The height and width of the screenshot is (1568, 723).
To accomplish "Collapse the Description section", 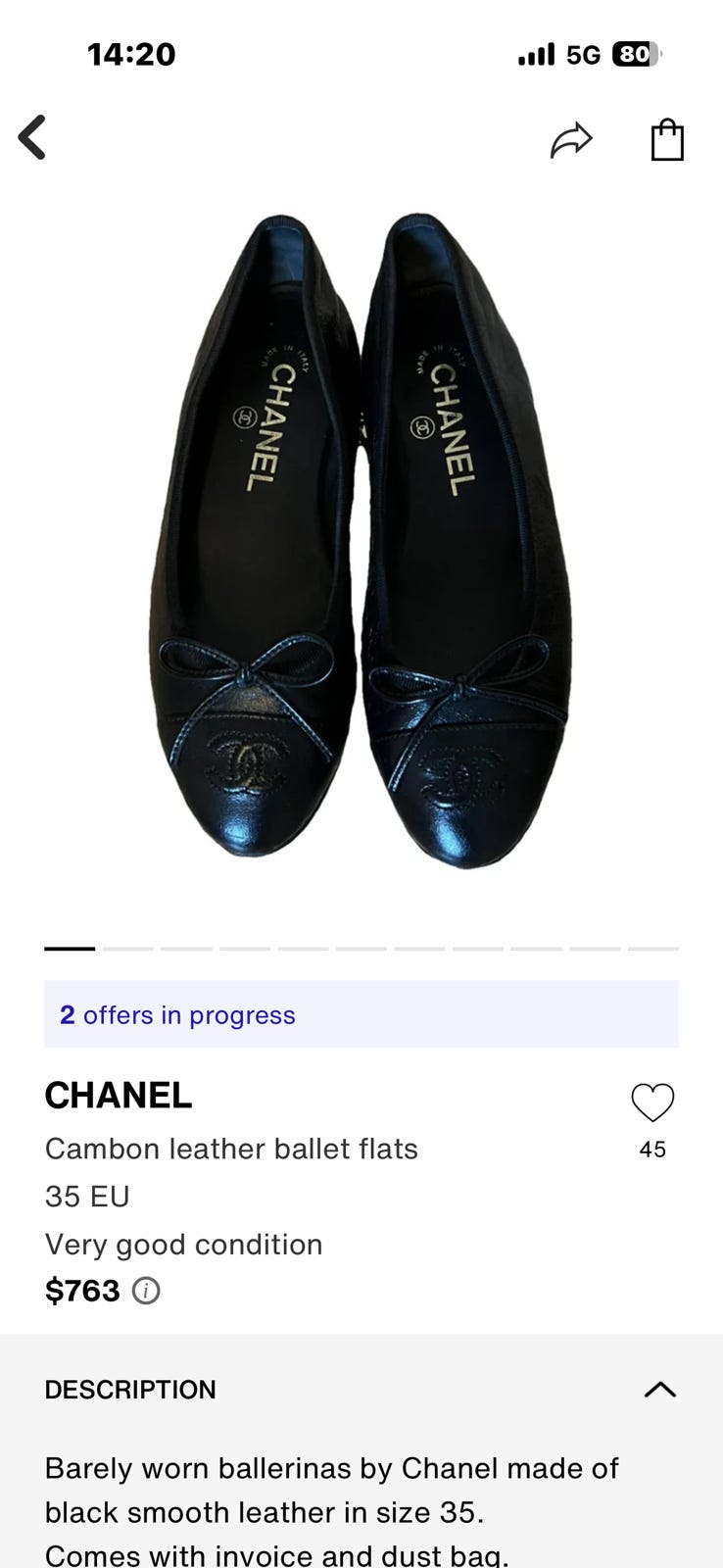I will 660,1389.
